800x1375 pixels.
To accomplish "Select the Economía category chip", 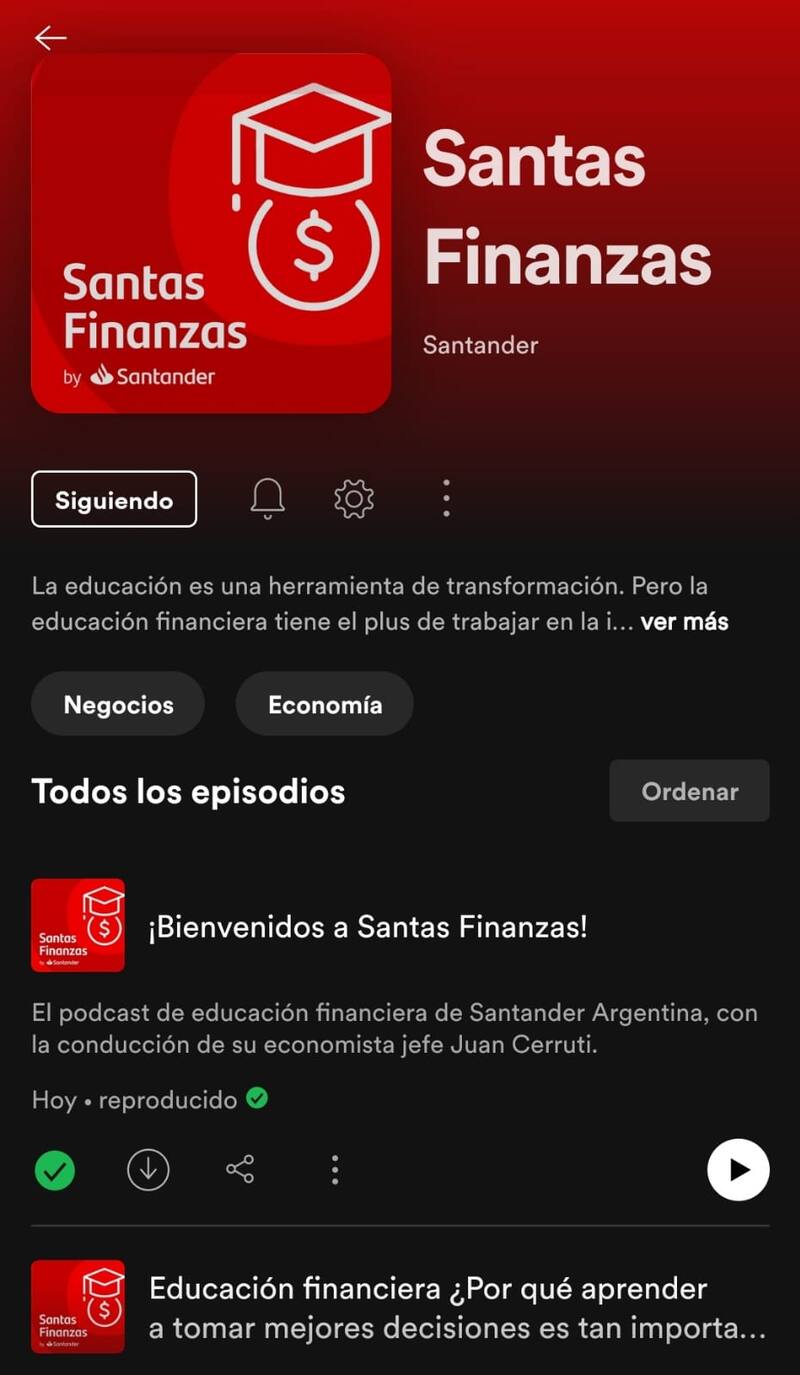I will pos(324,704).
